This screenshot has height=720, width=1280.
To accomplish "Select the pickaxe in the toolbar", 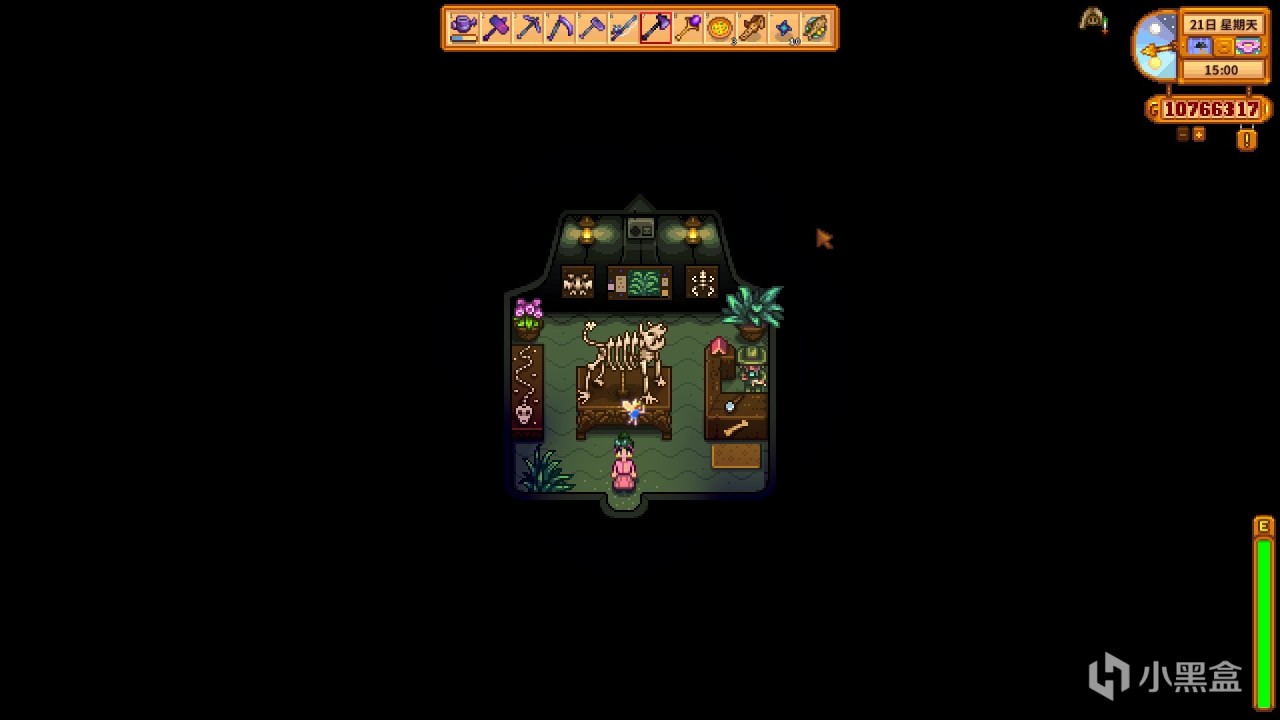I will point(528,28).
